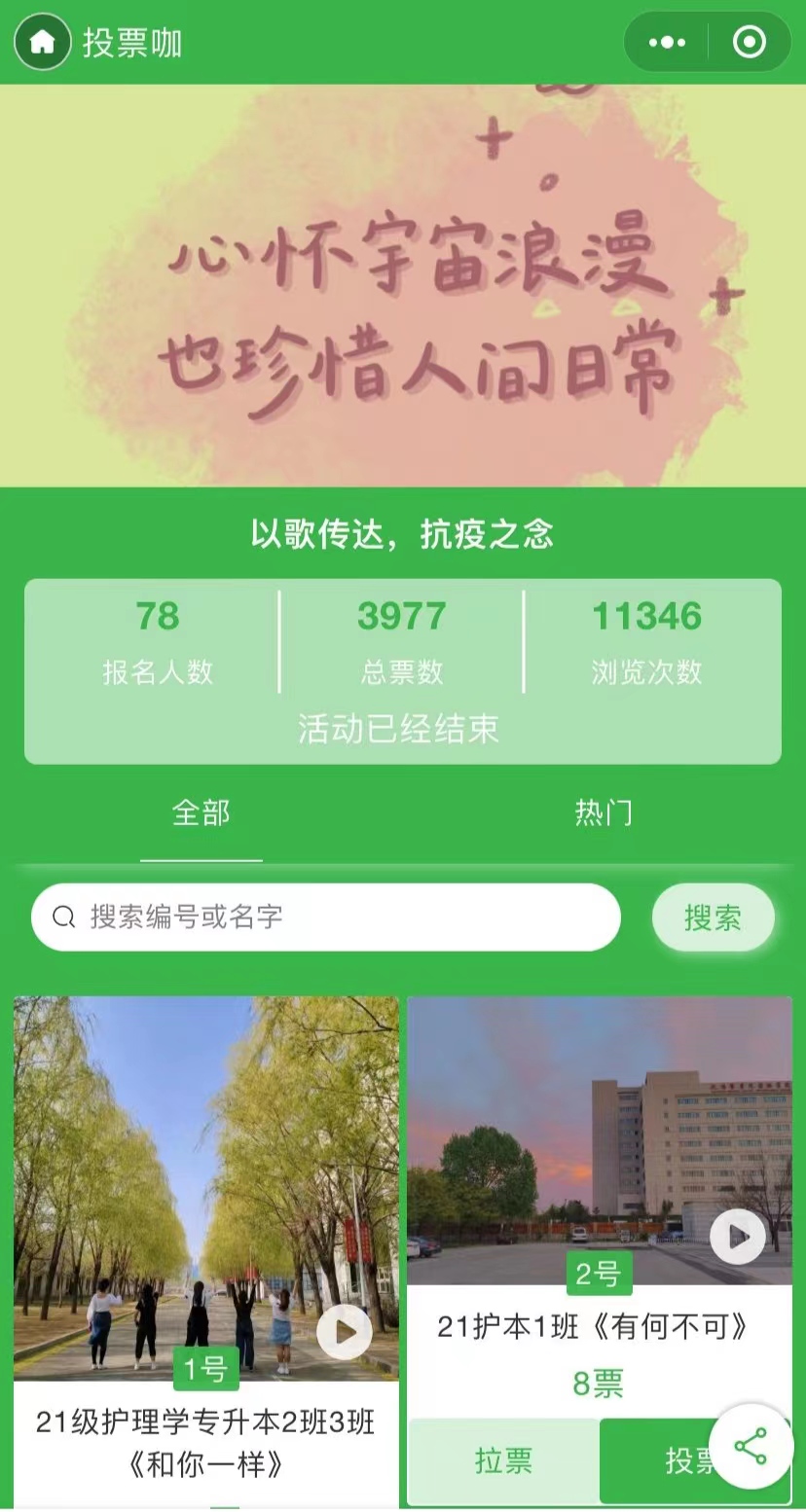Vote for 21护本1班《有何不可》

tap(681, 1460)
